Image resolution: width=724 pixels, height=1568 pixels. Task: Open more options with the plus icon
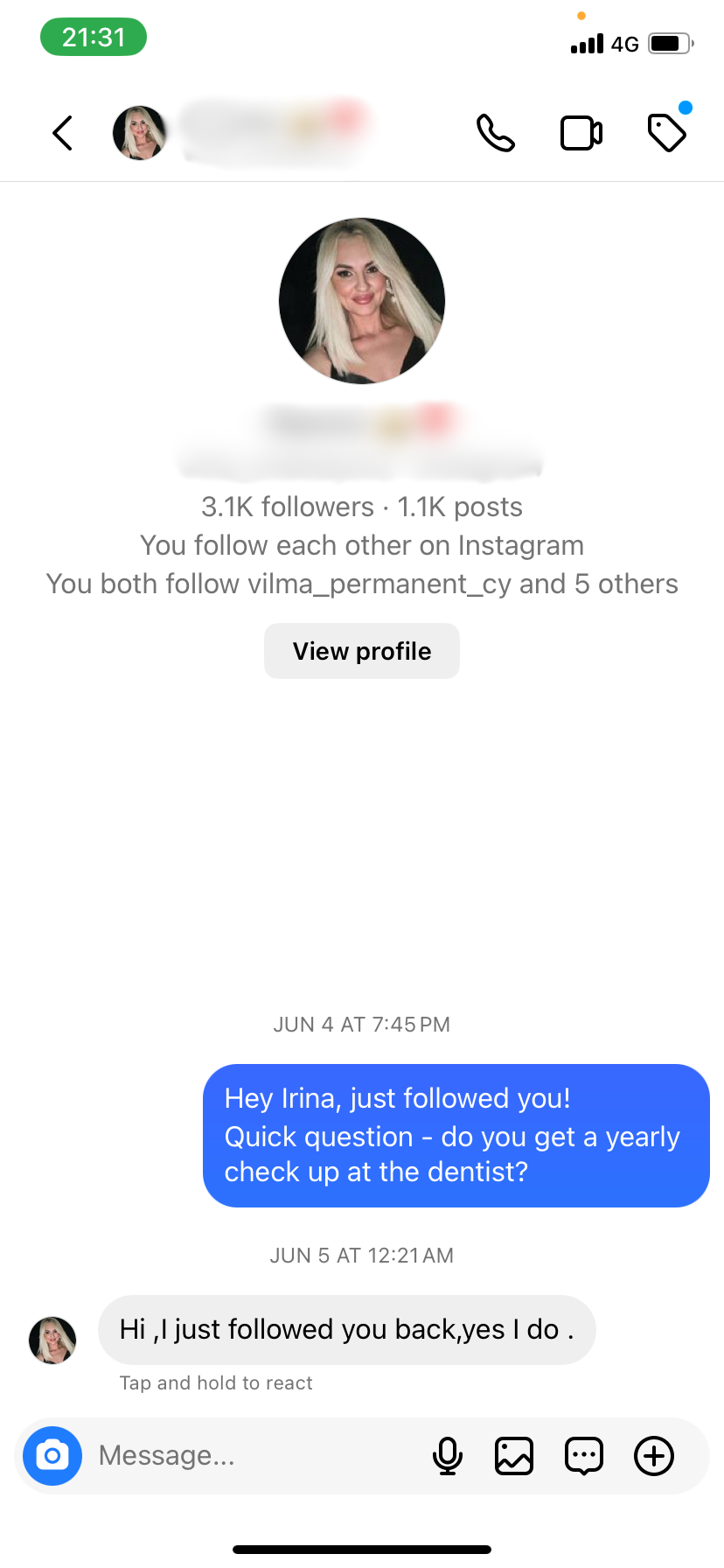pos(654,1456)
